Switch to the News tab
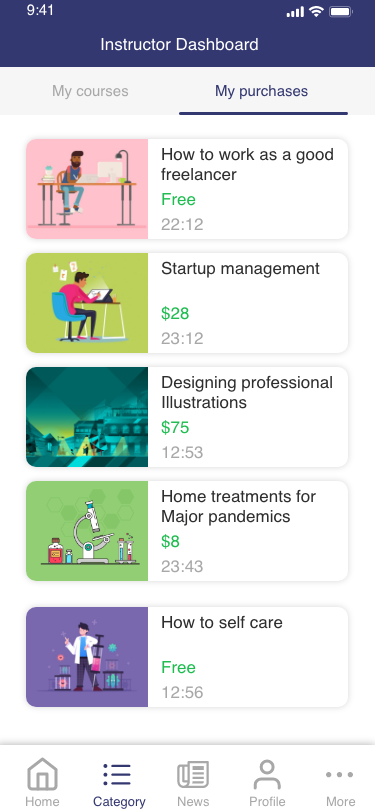Viewport: 375px width, 812px height. pos(193,782)
